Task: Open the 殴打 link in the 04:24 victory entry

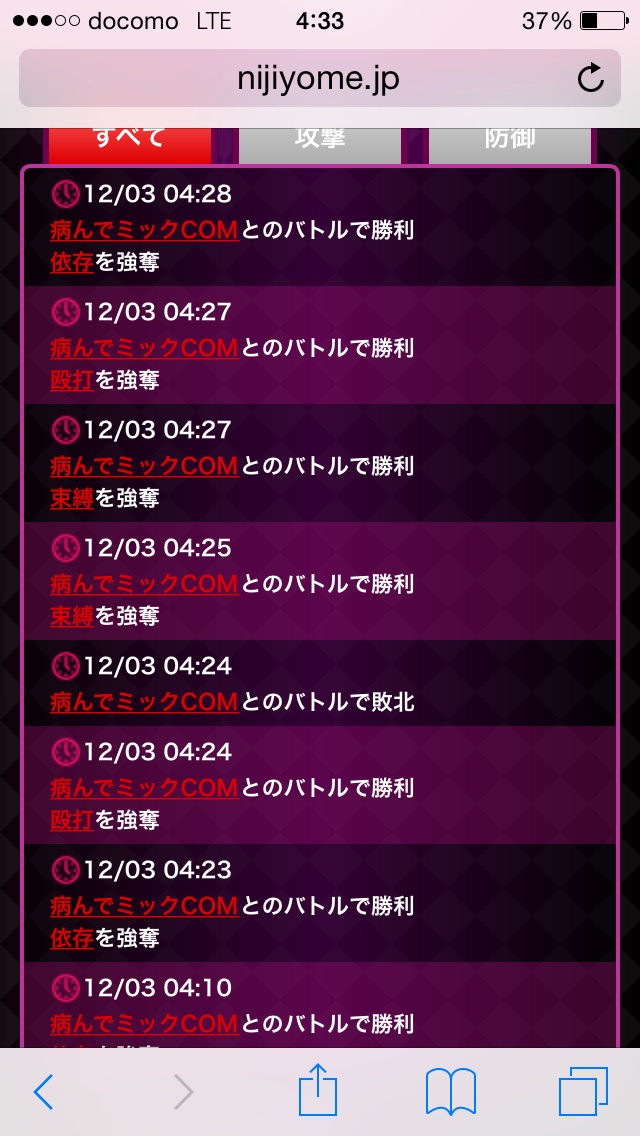Action: pos(72,820)
